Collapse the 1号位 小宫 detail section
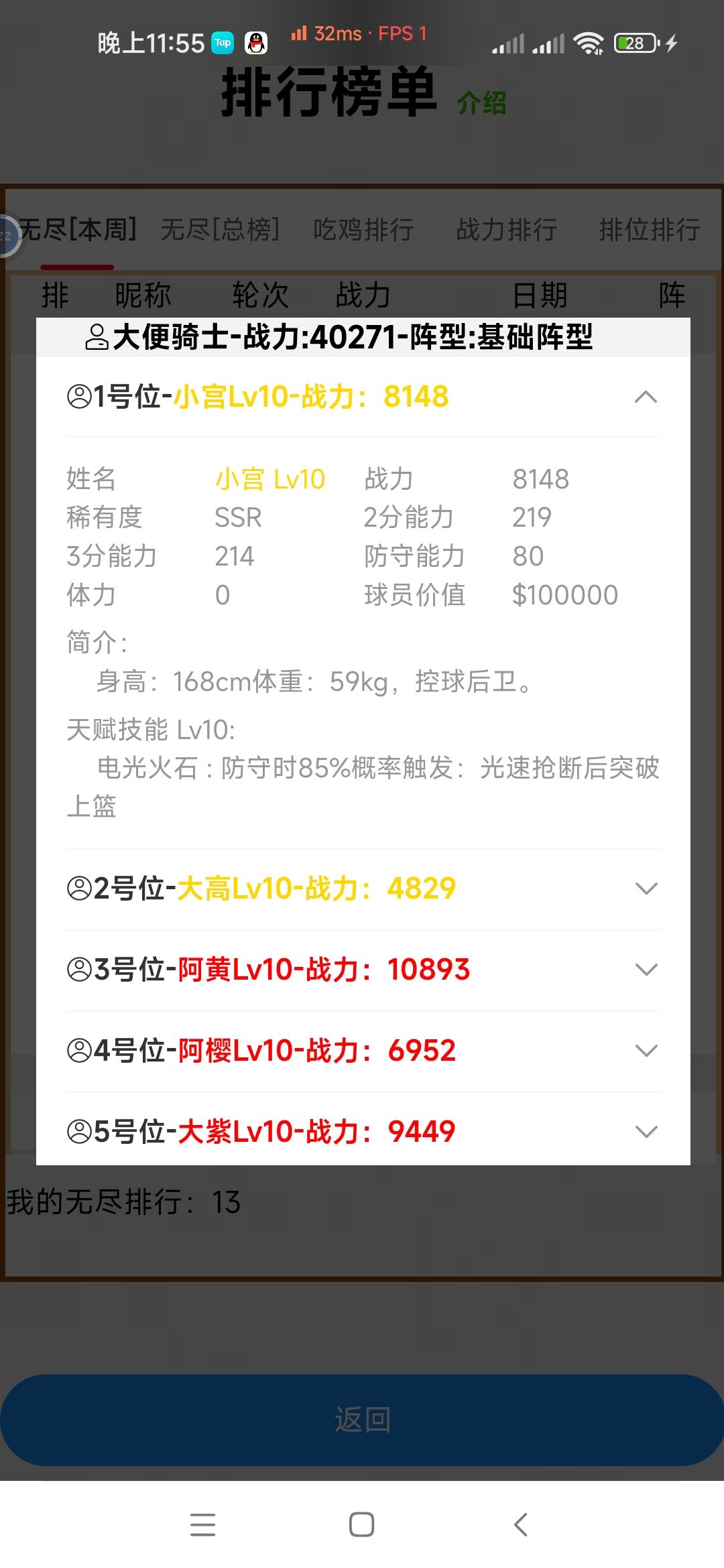The height and width of the screenshot is (1568, 724). coord(646,397)
